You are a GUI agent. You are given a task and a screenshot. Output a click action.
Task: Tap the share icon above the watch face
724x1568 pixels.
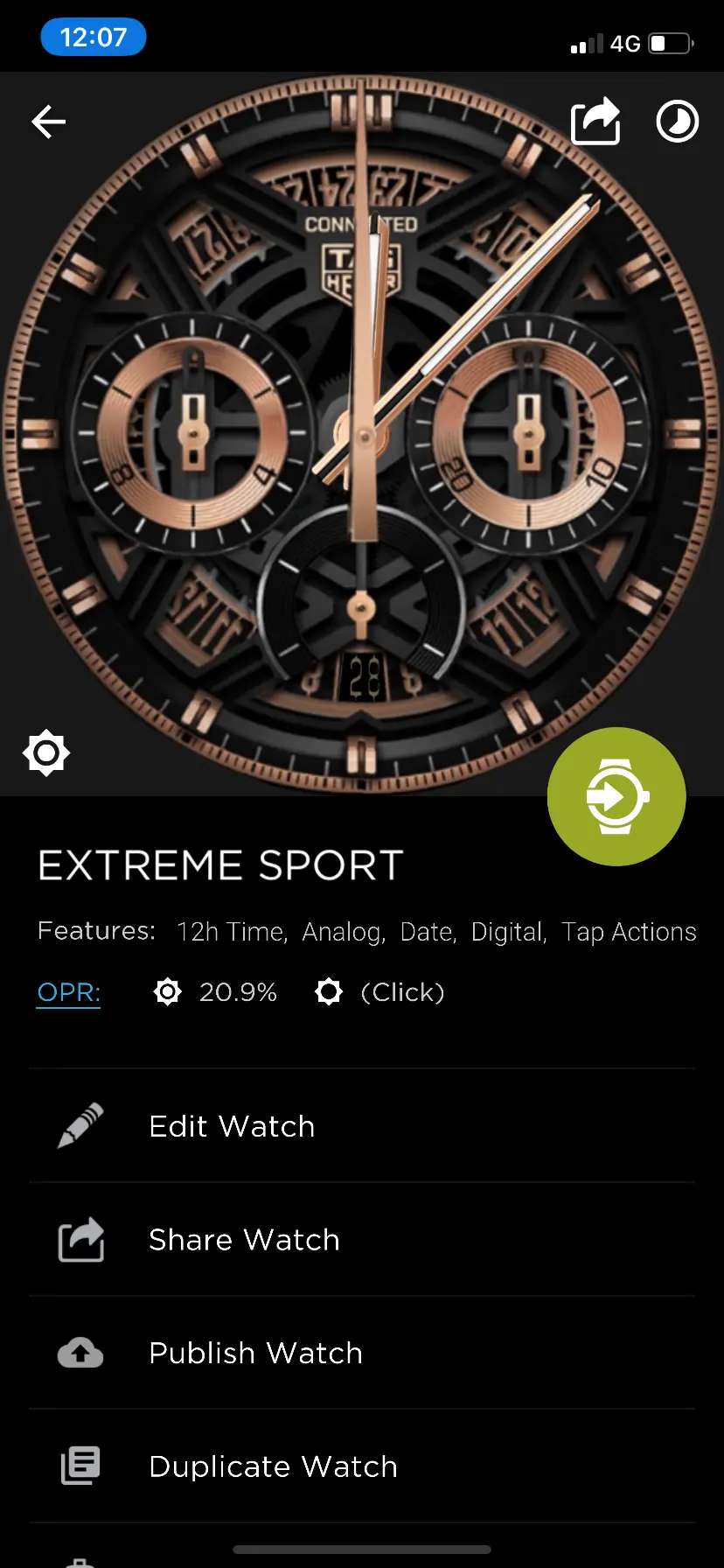[595, 121]
